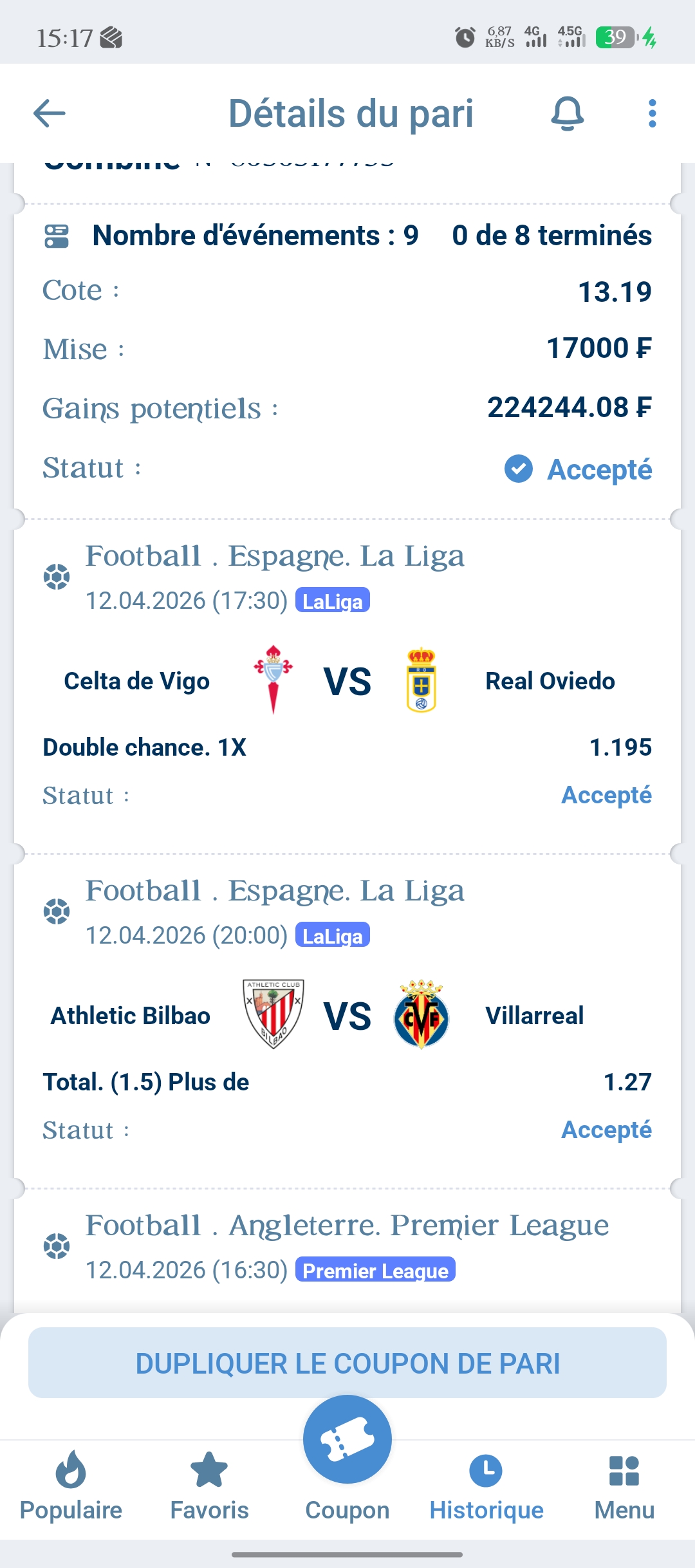Open the Celta de Vigo vs Real Oviedo match
The image size is (695, 1568).
347,681
